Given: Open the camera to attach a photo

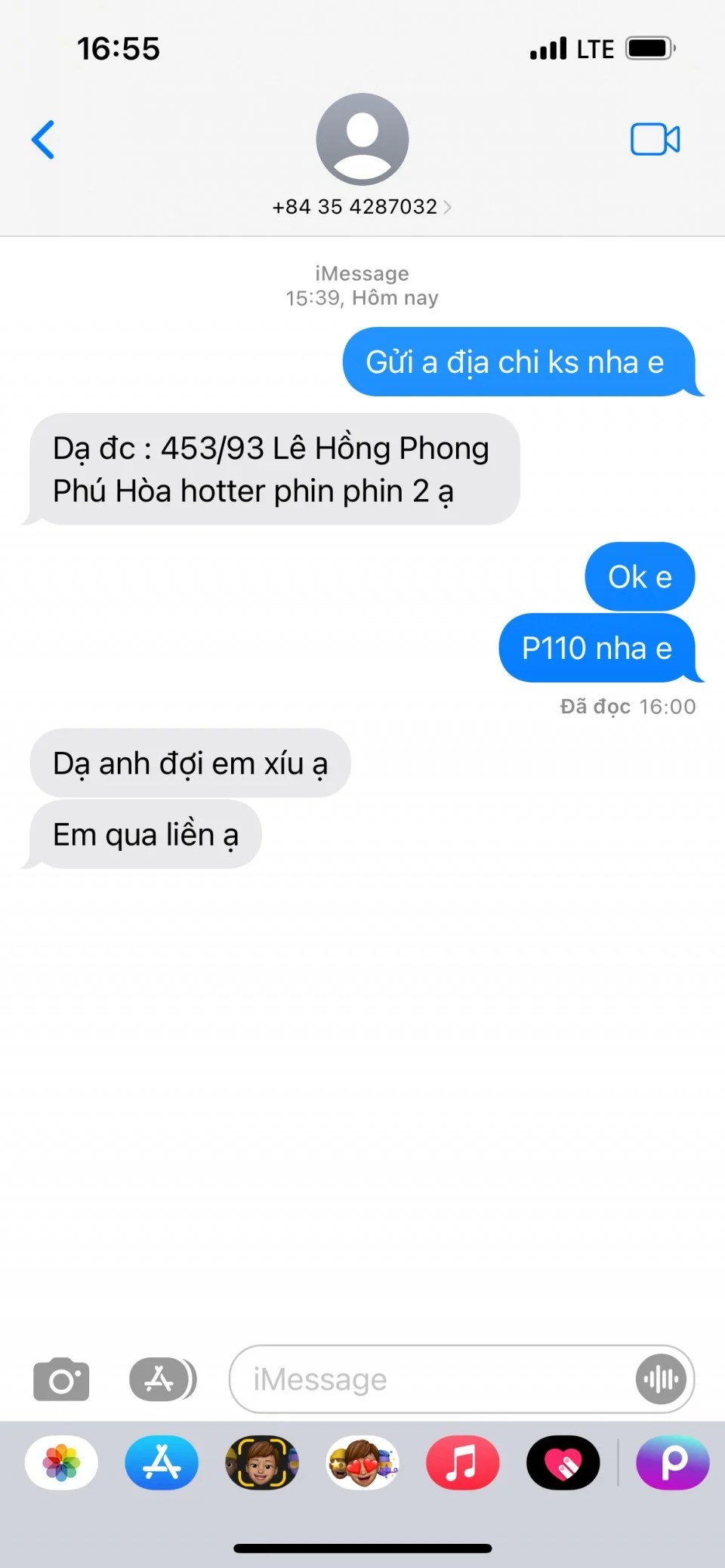Looking at the screenshot, I should (61, 1379).
